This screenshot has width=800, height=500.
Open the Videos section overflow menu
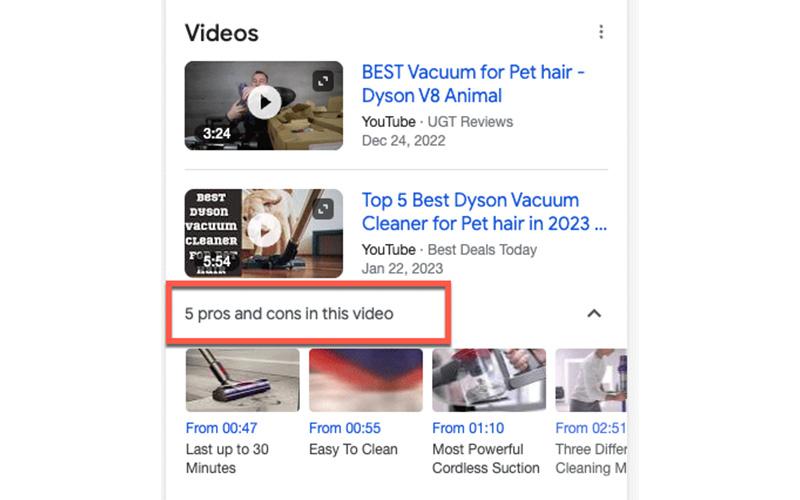click(601, 32)
